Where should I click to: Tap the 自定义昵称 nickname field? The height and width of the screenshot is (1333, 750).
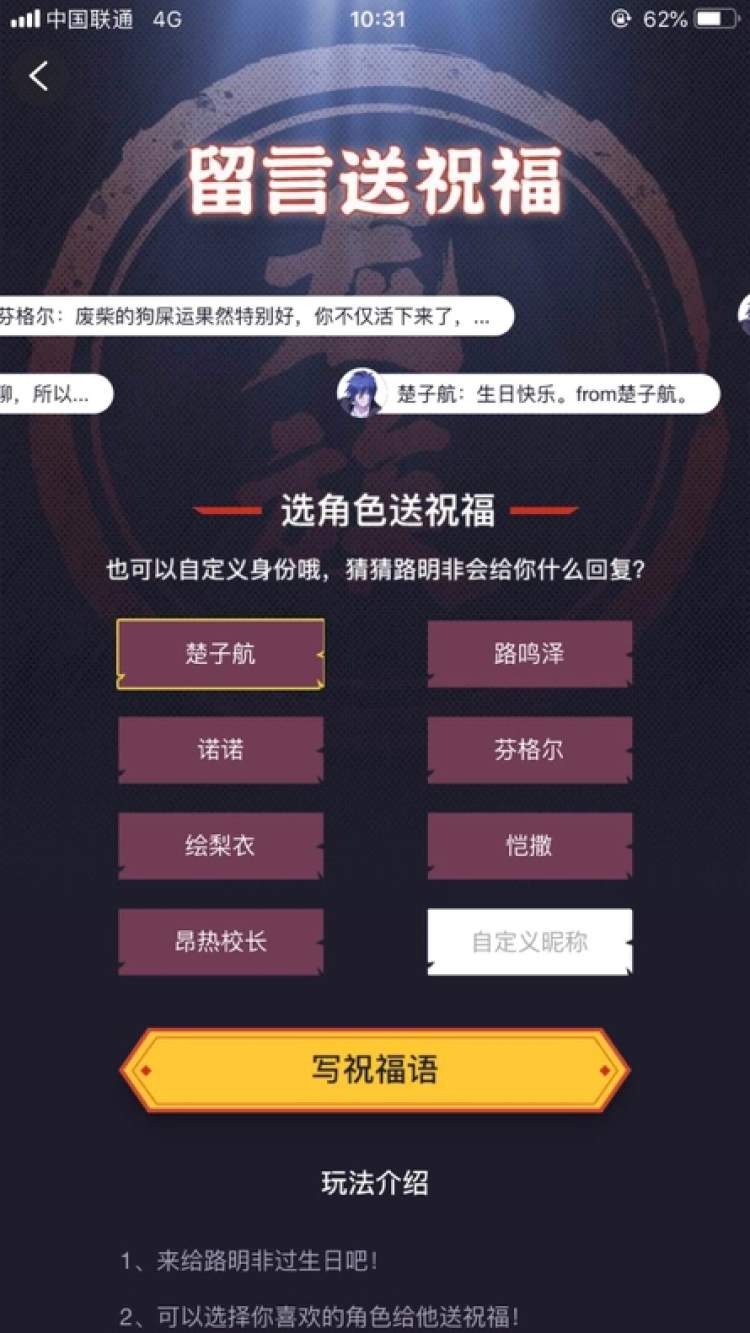529,942
